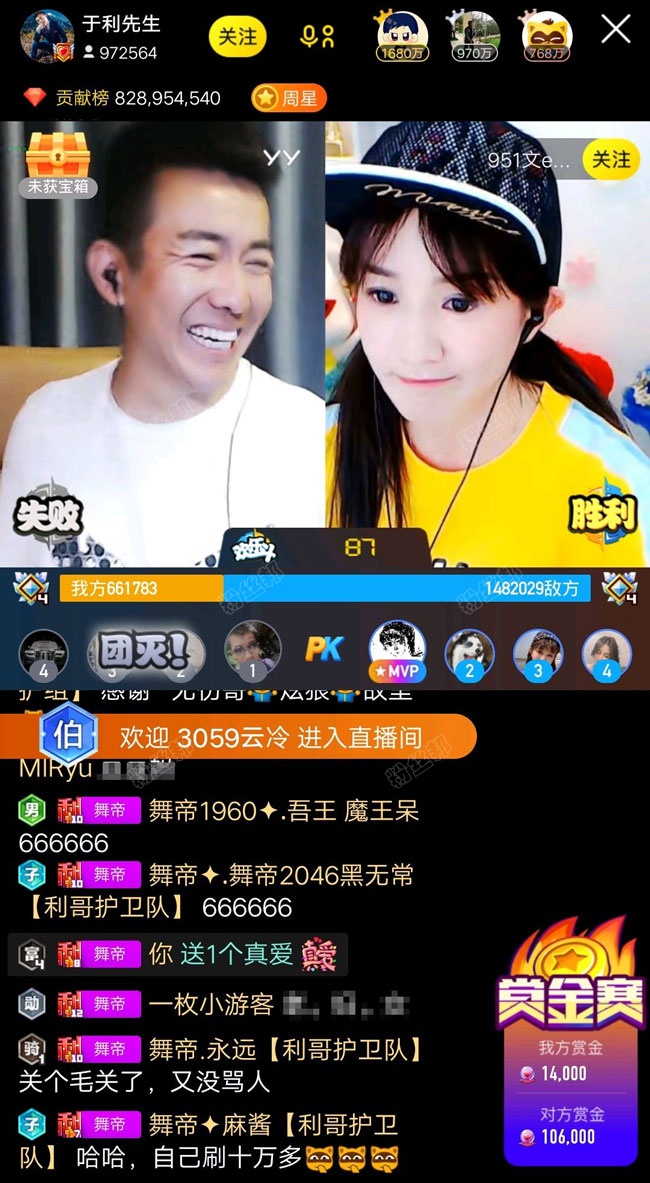650x1183 pixels.
Task: Tap the PK icon between teams
Action: click(323, 649)
